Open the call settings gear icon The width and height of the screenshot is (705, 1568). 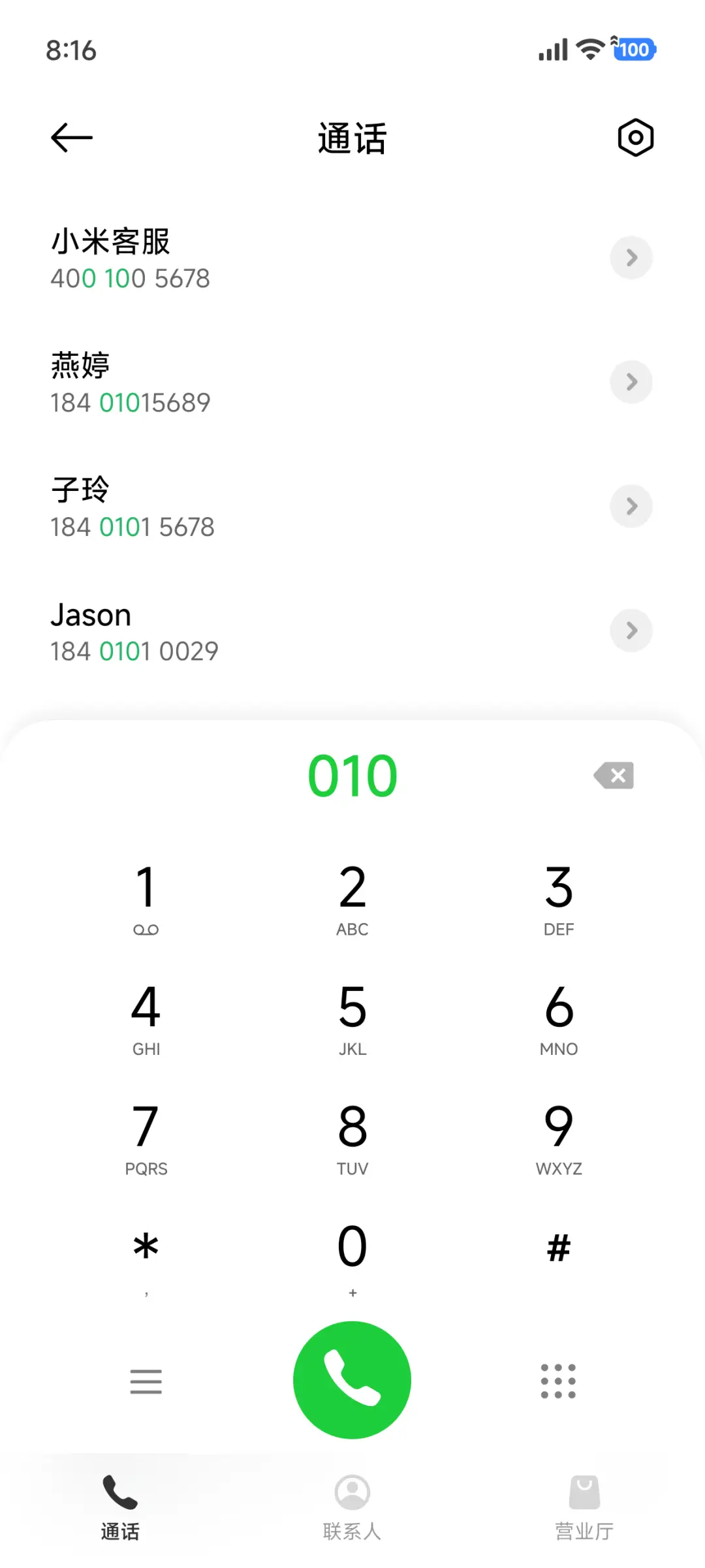click(x=634, y=137)
